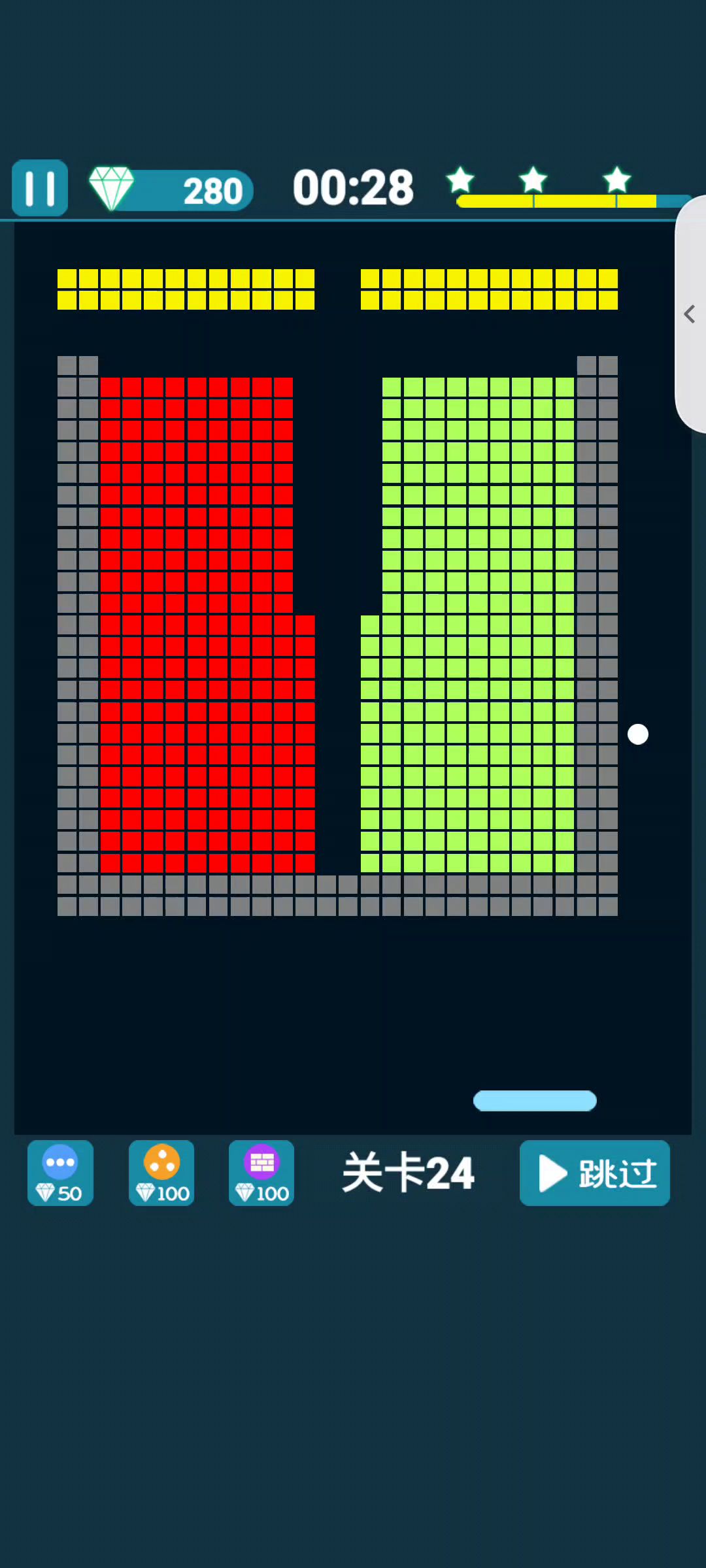Expand the side panel arrow handle
This screenshot has height=1568, width=706.
690,314
